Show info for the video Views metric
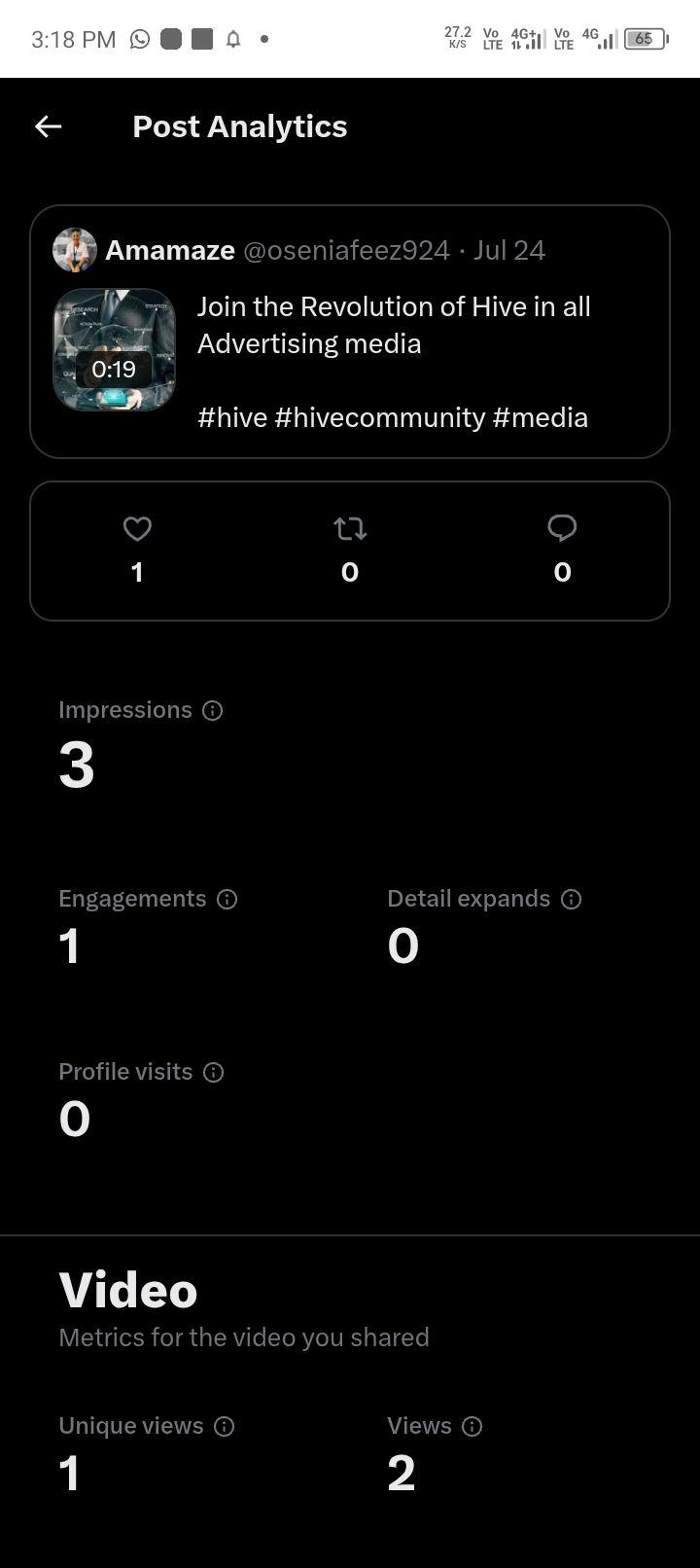The height and width of the screenshot is (1568, 700). [x=472, y=1427]
